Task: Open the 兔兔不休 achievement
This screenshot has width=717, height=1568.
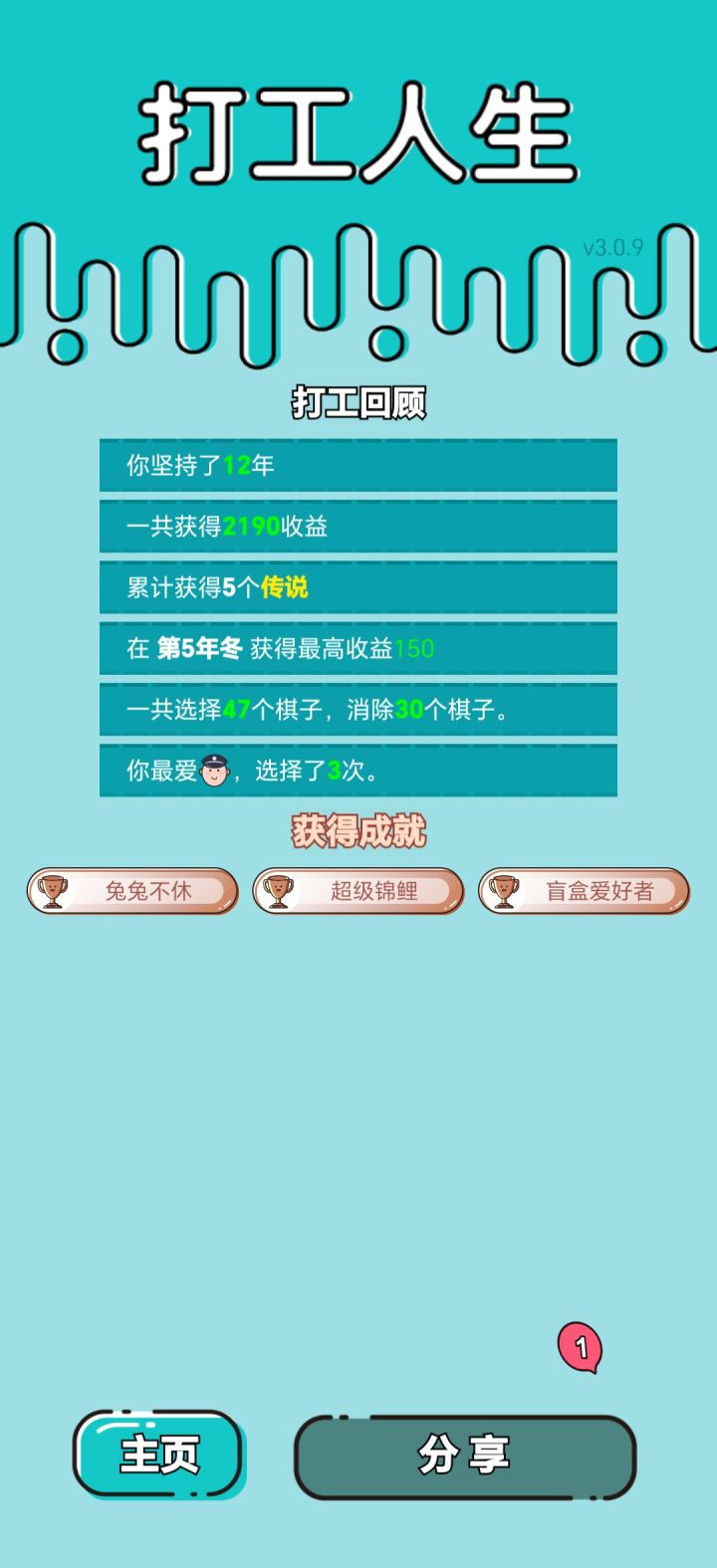Action: 132,891
